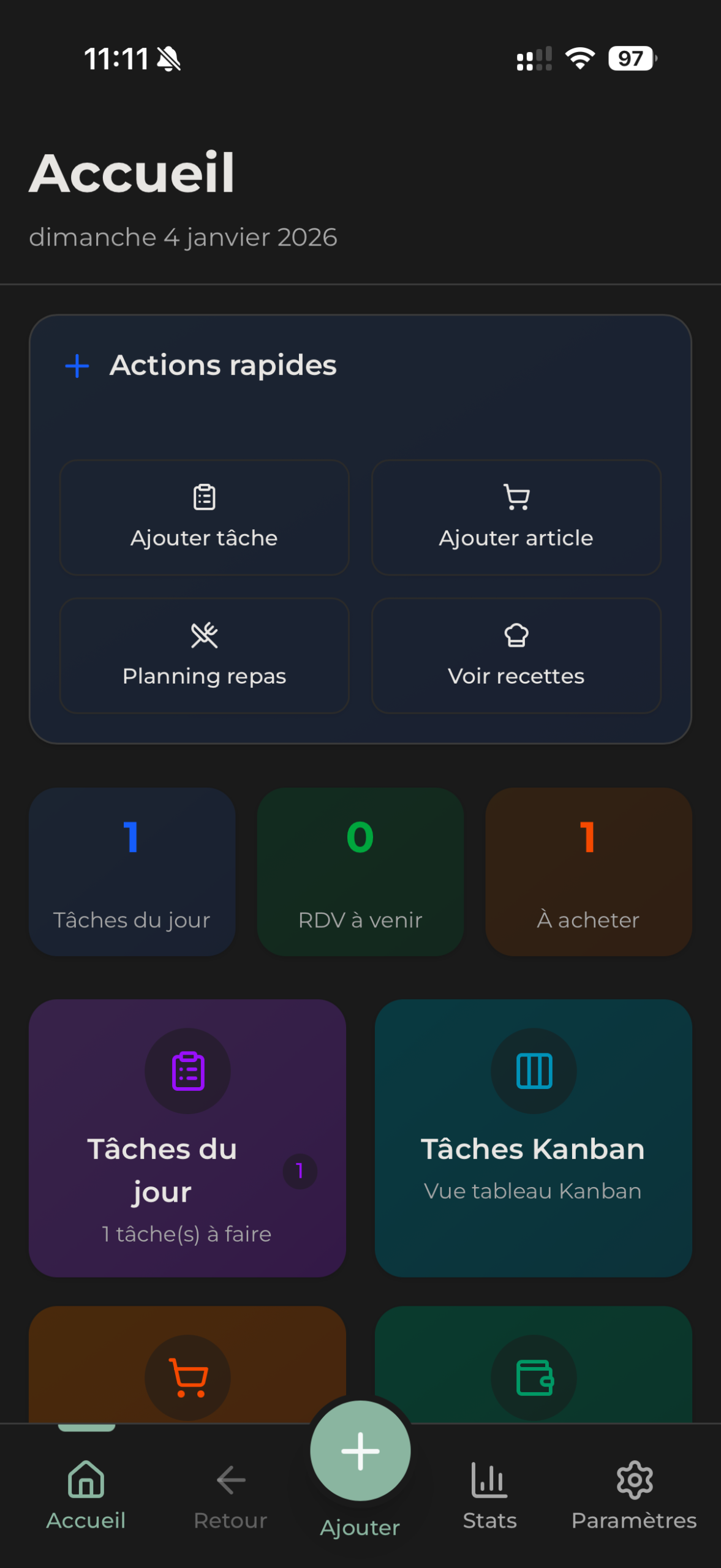Open Planning repas

coord(204,655)
